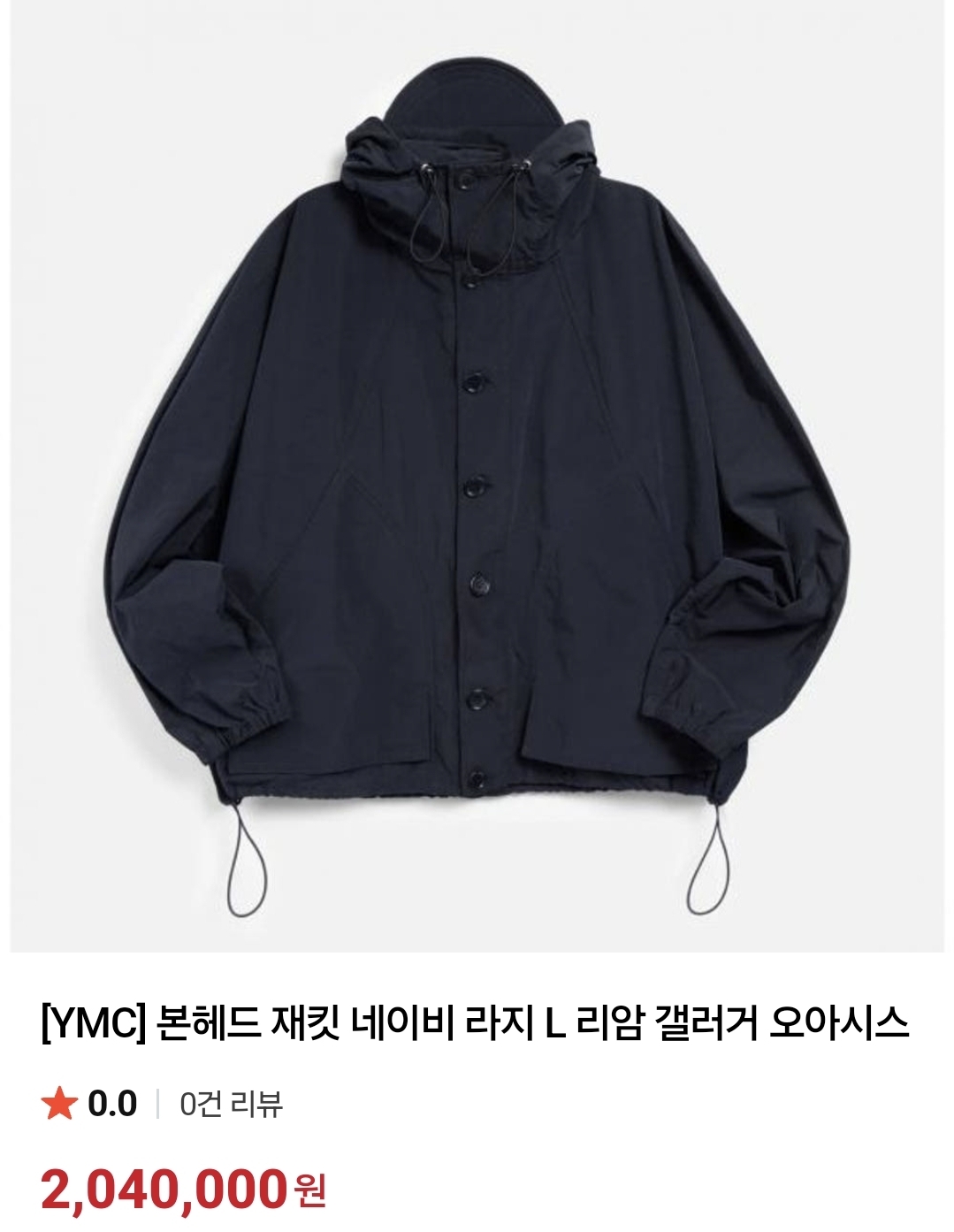This screenshot has width=954, height=1232.
Task: Open the YMC jacket product image
Action: tap(477, 478)
